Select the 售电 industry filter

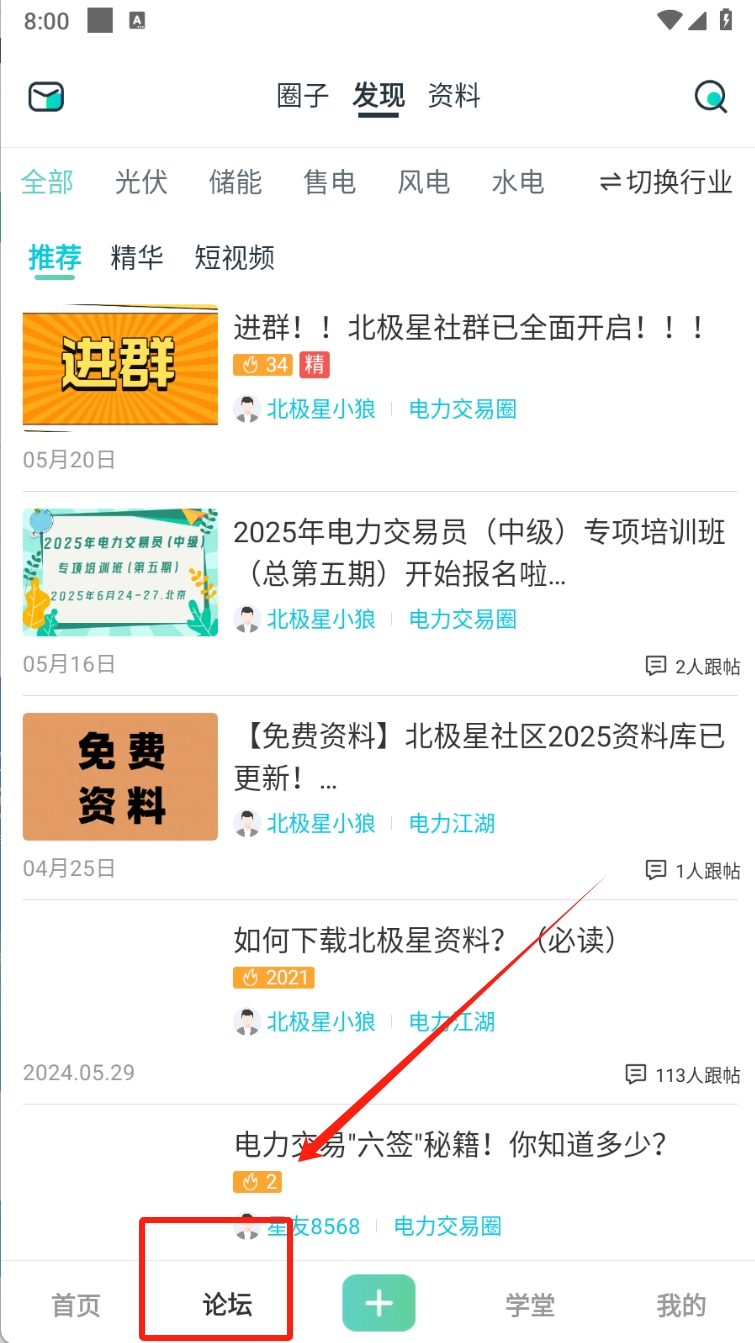coord(329,182)
